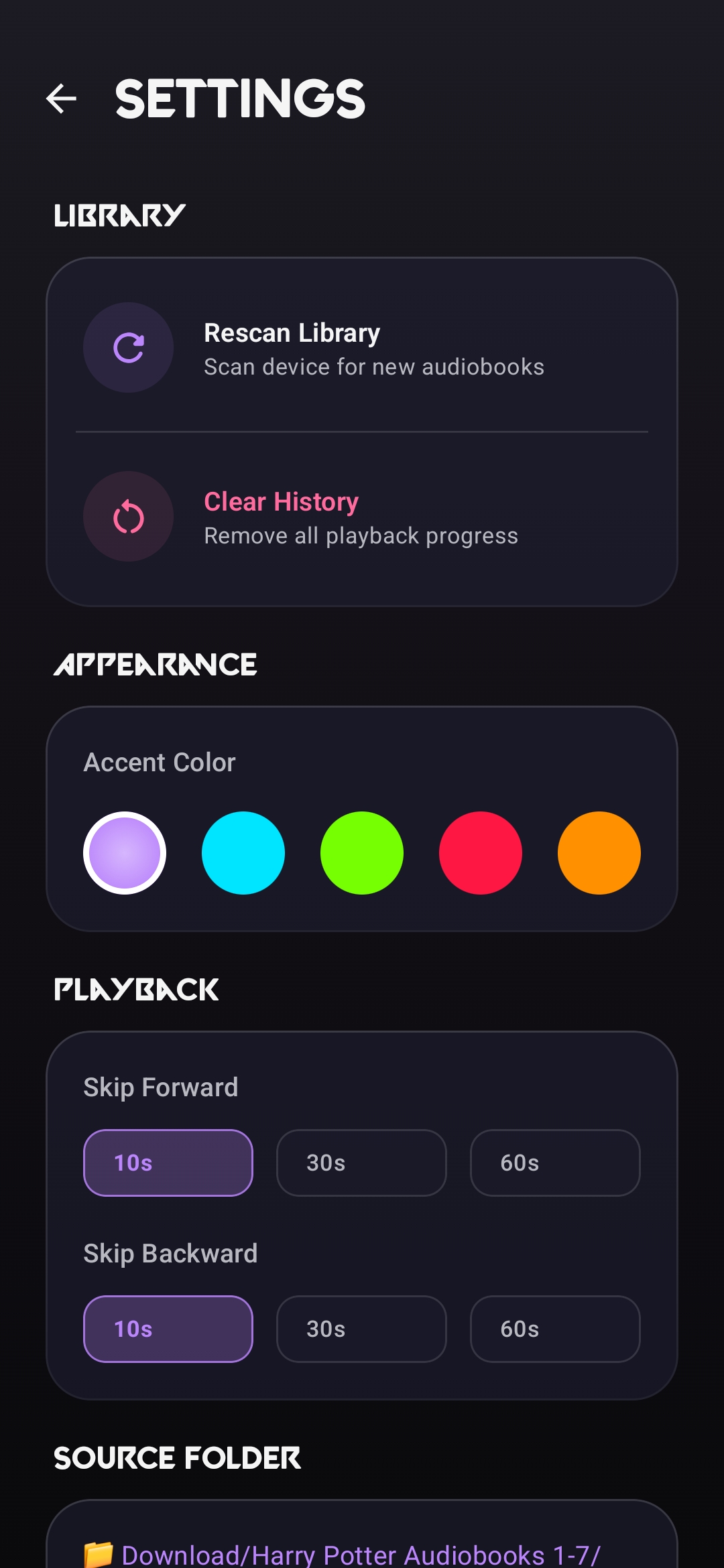Image resolution: width=724 pixels, height=1568 pixels.
Task: Select the orange accent color
Action: pos(599,852)
